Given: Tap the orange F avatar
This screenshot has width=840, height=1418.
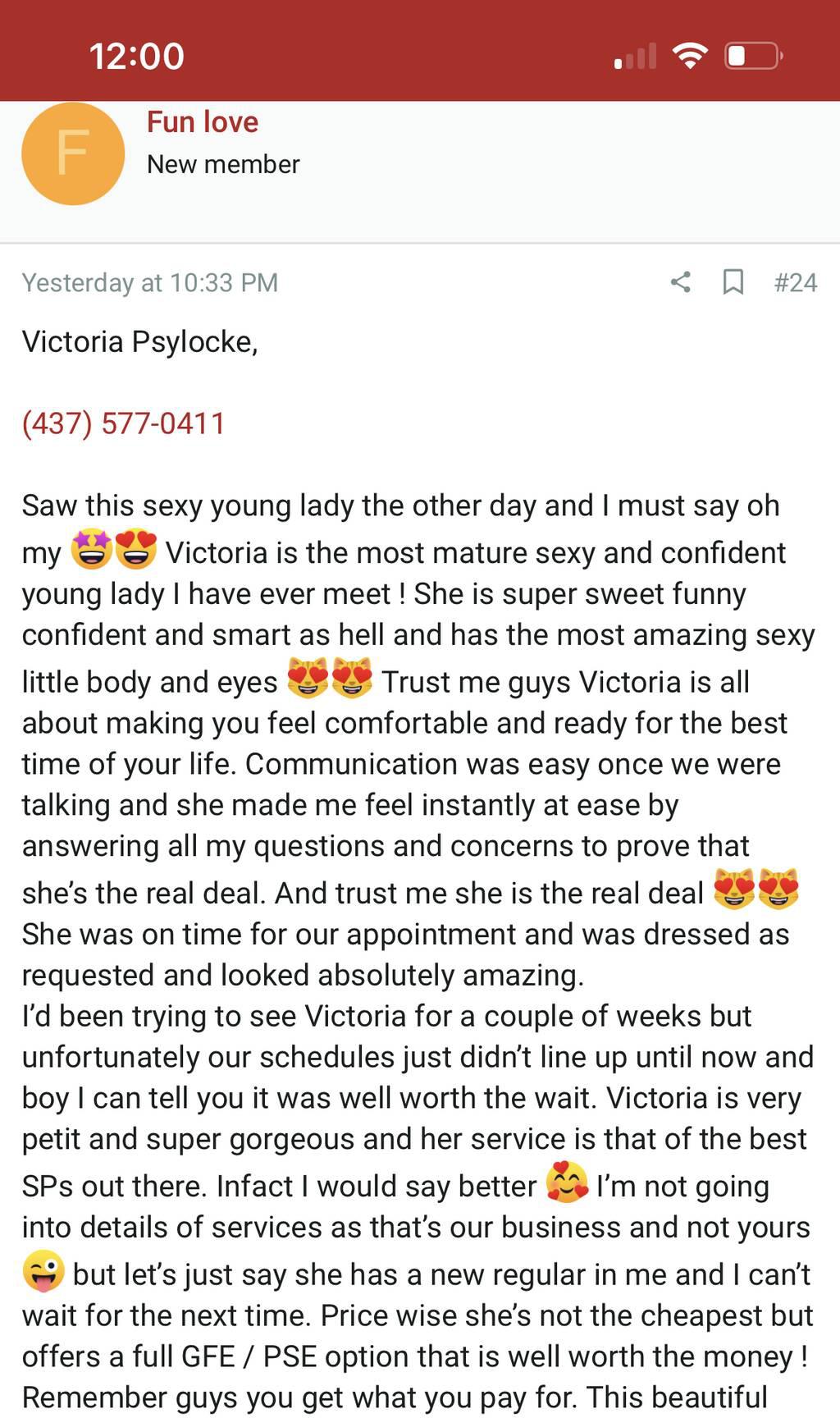Looking at the screenshot, I should [x=73, y=153].
